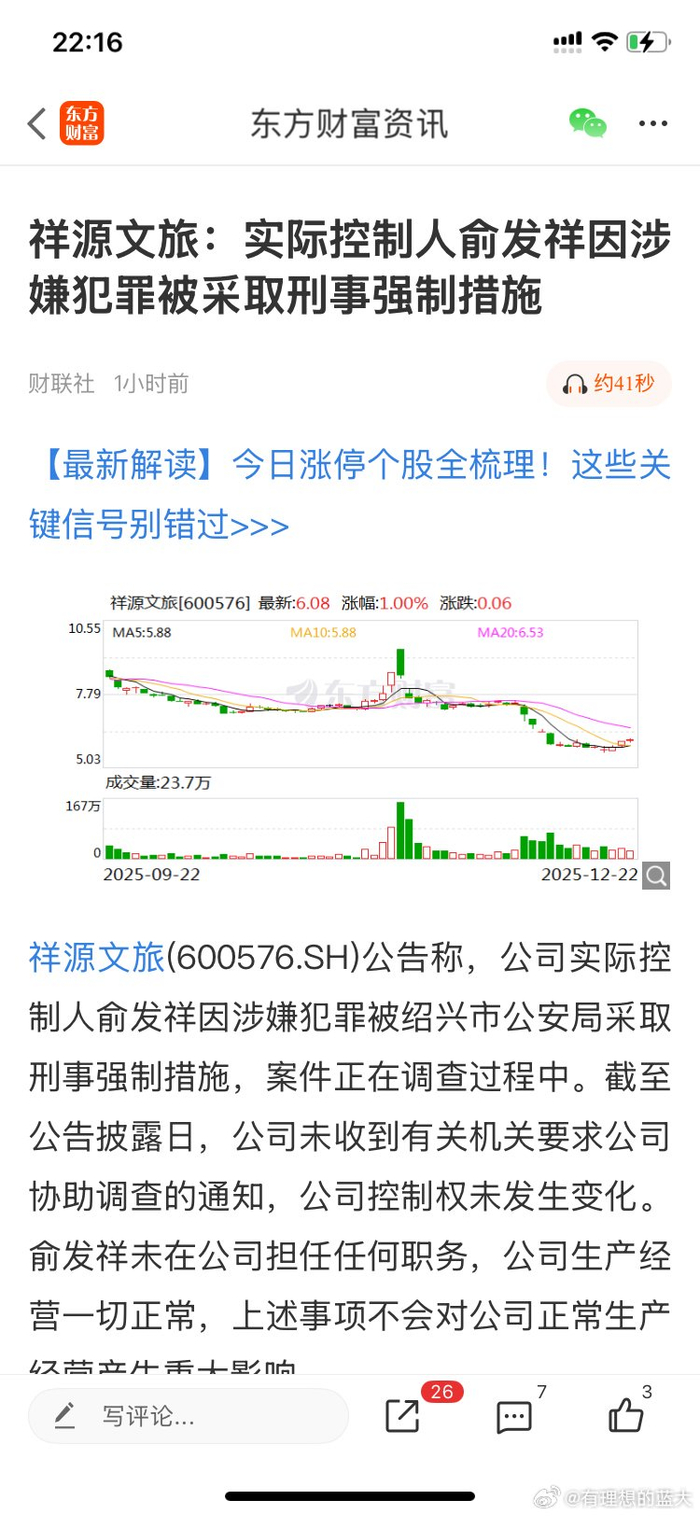Share the article to WeChat
Screen dimensions: 700x1516
(588, 123)
